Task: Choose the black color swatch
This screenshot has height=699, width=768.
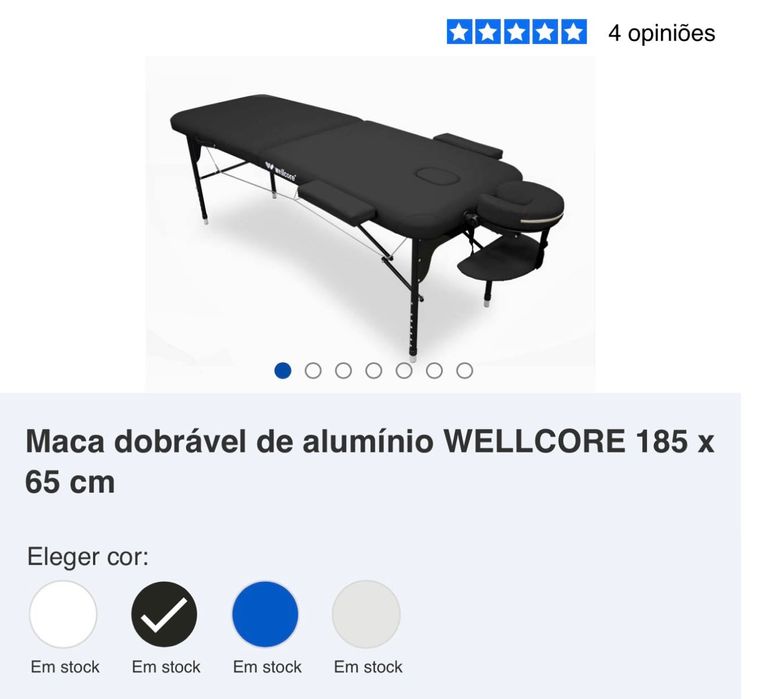Action: [x=165, y=614]
